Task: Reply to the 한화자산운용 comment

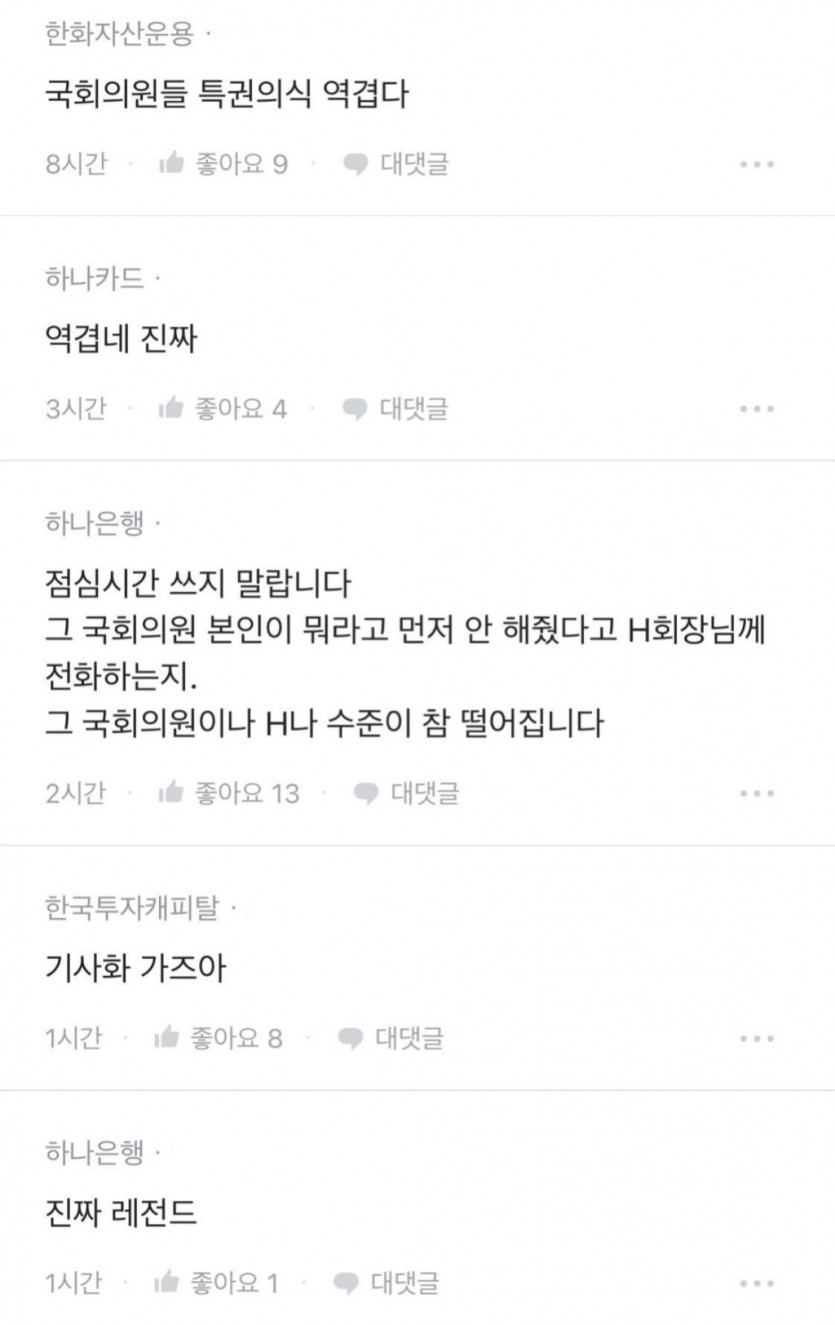Action: tap(396, 164)
